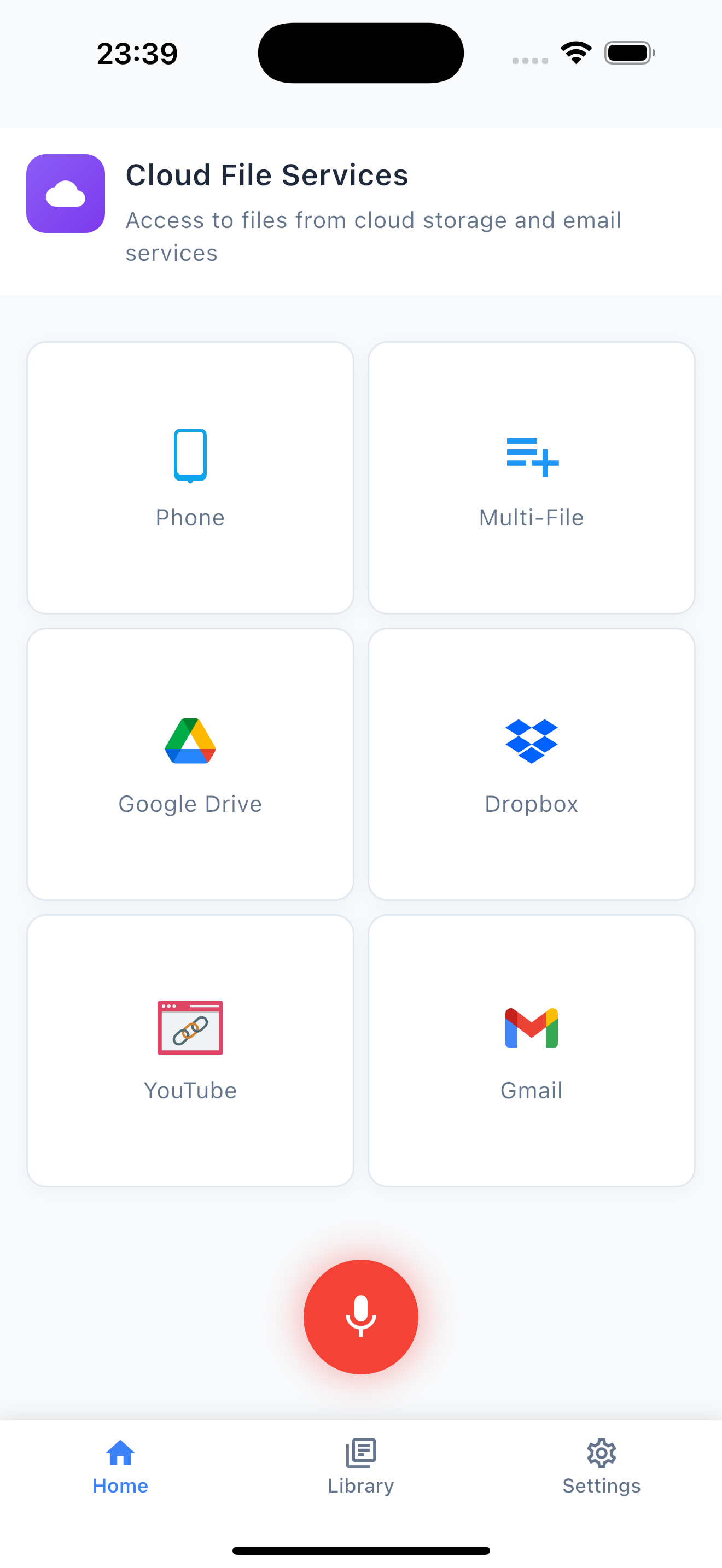This screenshot has width=722, height=1568.
Task: Select the Phone file source card
Action: click(190, 478)
